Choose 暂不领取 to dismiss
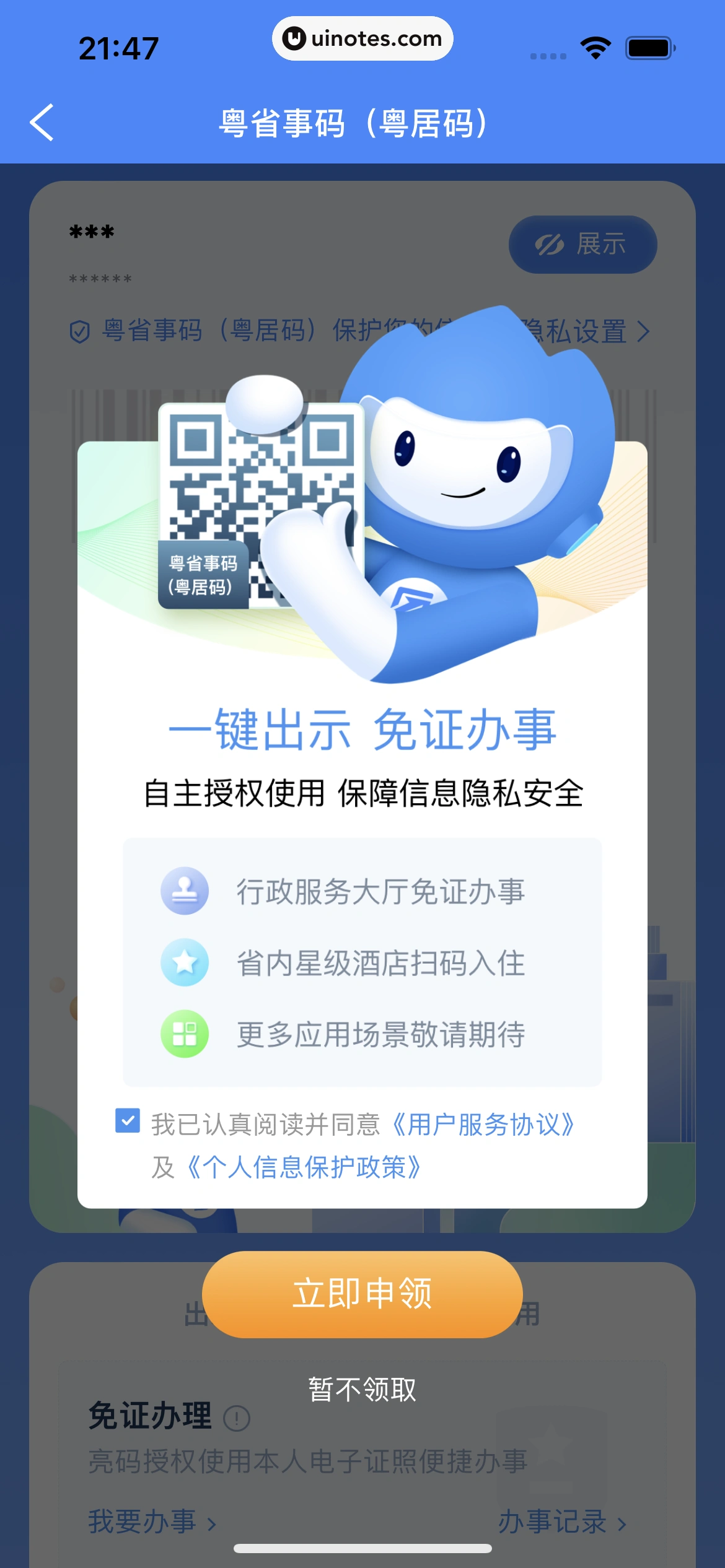 pos(362,1389)
